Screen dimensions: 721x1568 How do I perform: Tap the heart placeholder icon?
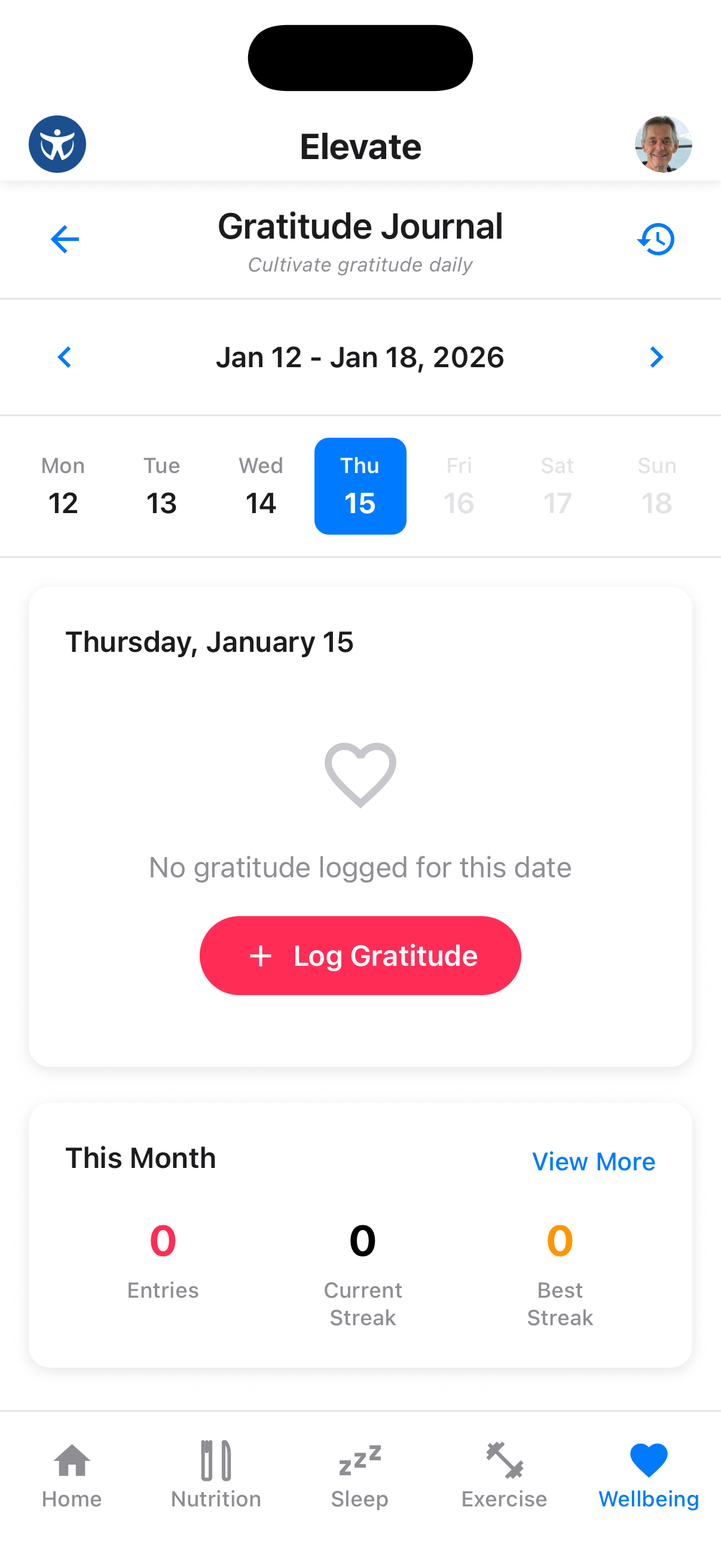click(x=360, y=777)
